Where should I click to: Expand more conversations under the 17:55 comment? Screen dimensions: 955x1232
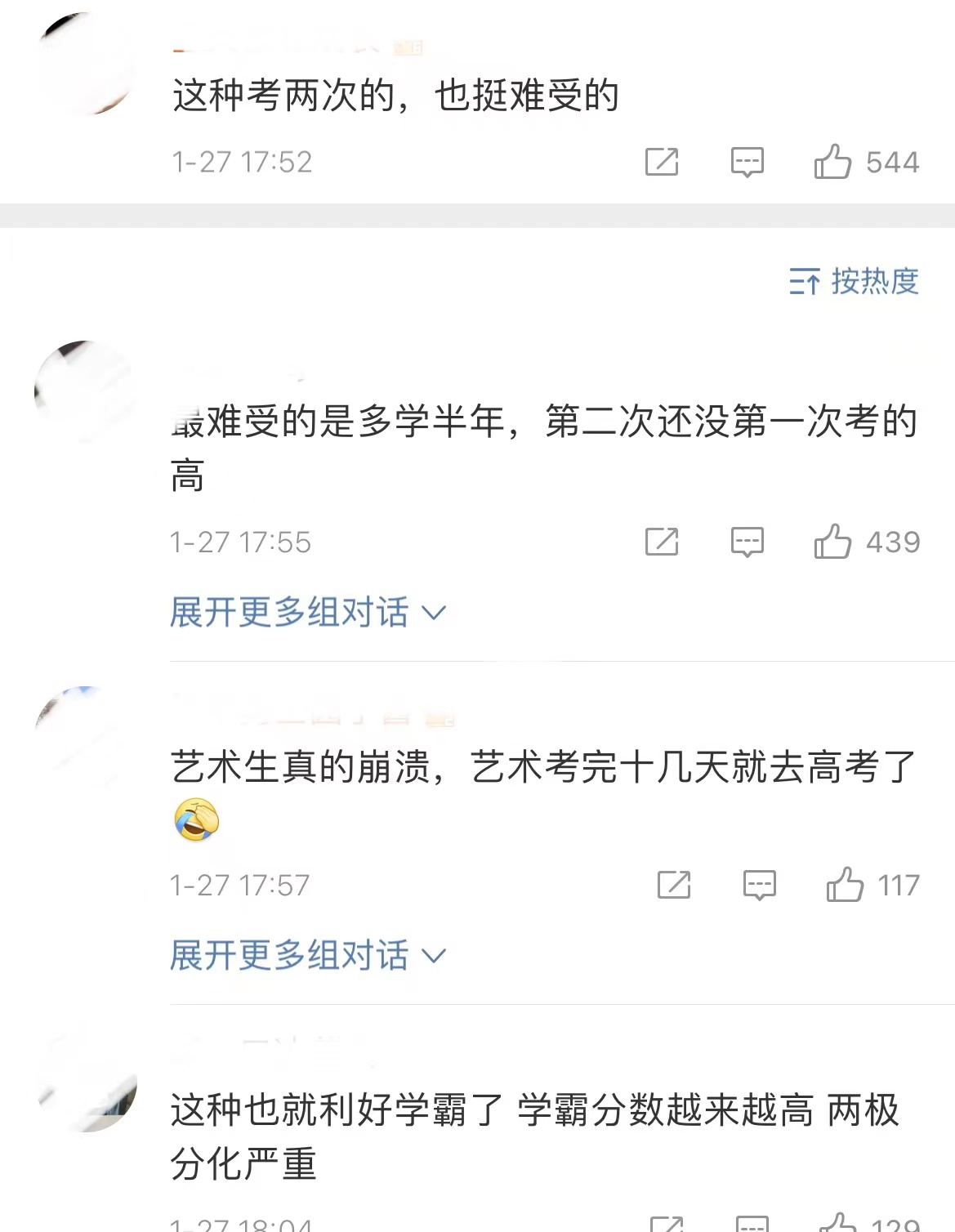(x=306, y=613)
